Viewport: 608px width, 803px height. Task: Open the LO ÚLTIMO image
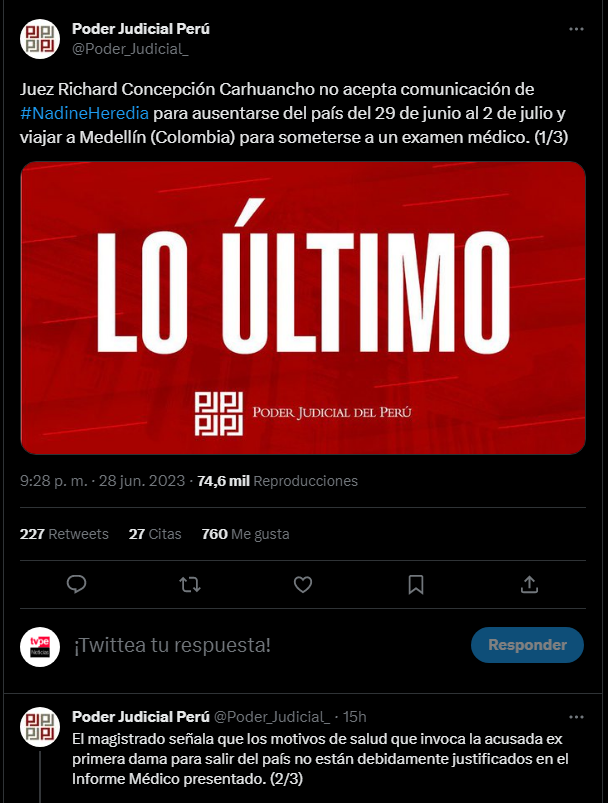click(x=303, y=308)
